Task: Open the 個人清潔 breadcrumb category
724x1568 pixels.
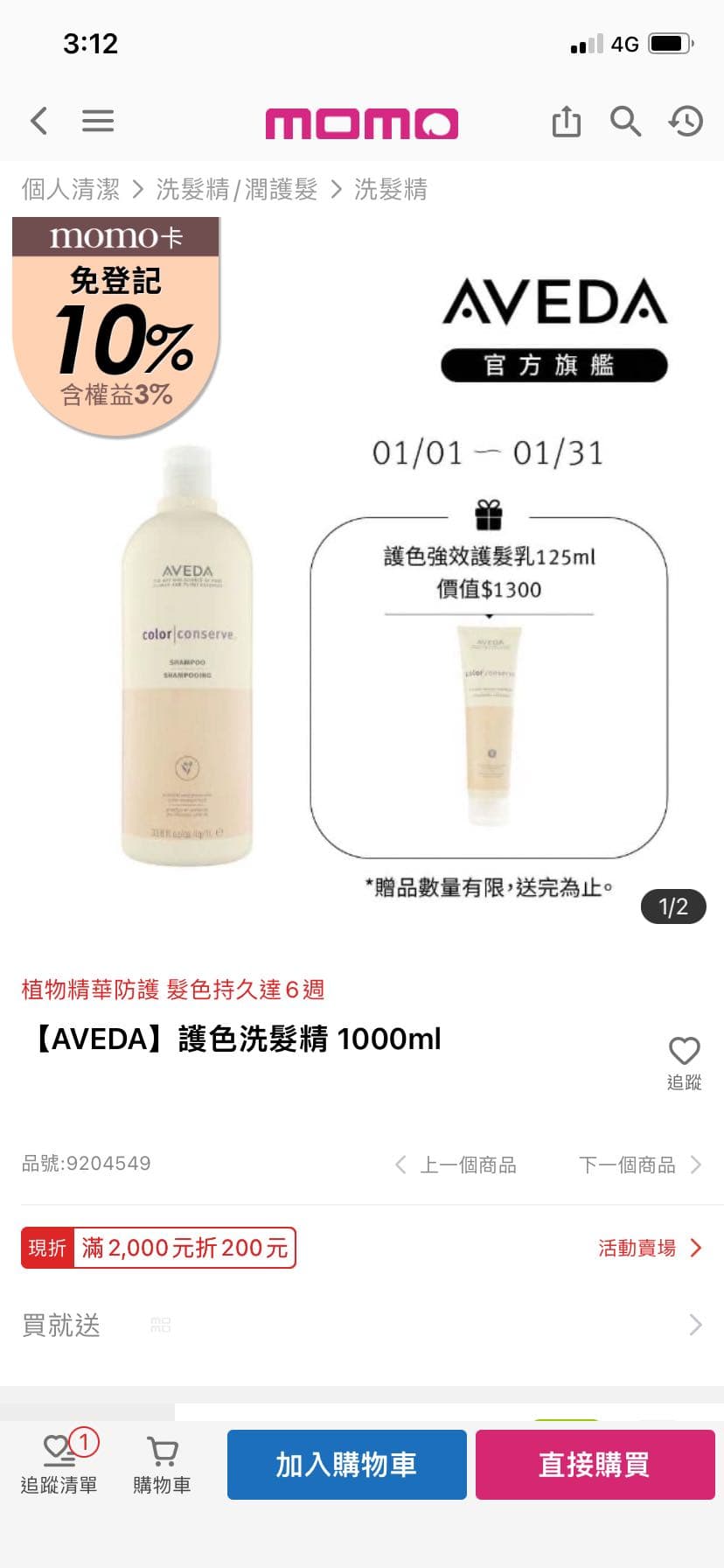Action: tap(72, 189)
